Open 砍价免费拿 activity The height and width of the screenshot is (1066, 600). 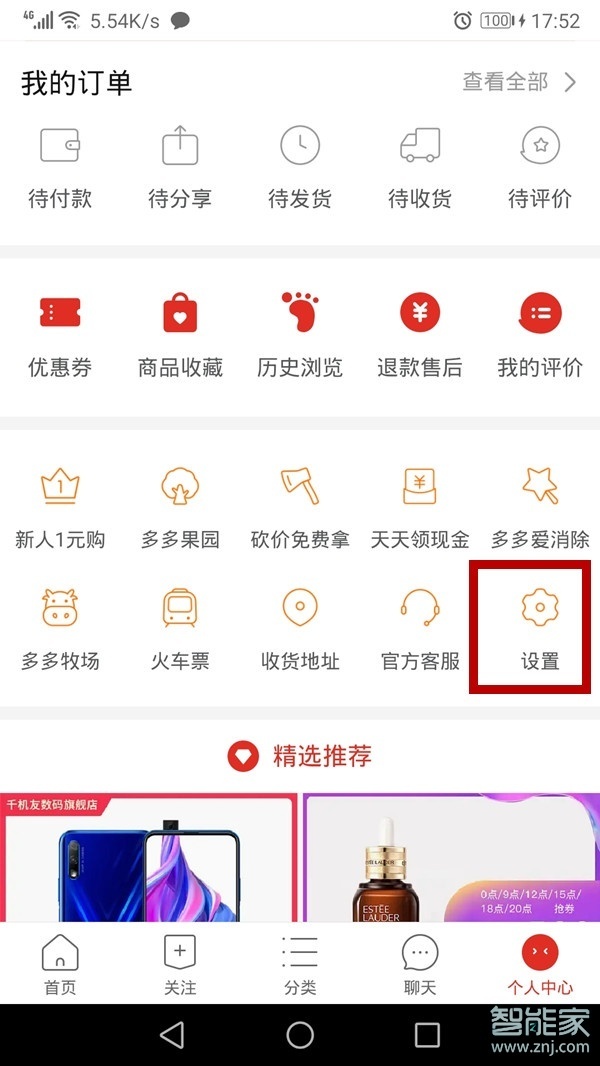click(300, 507)
